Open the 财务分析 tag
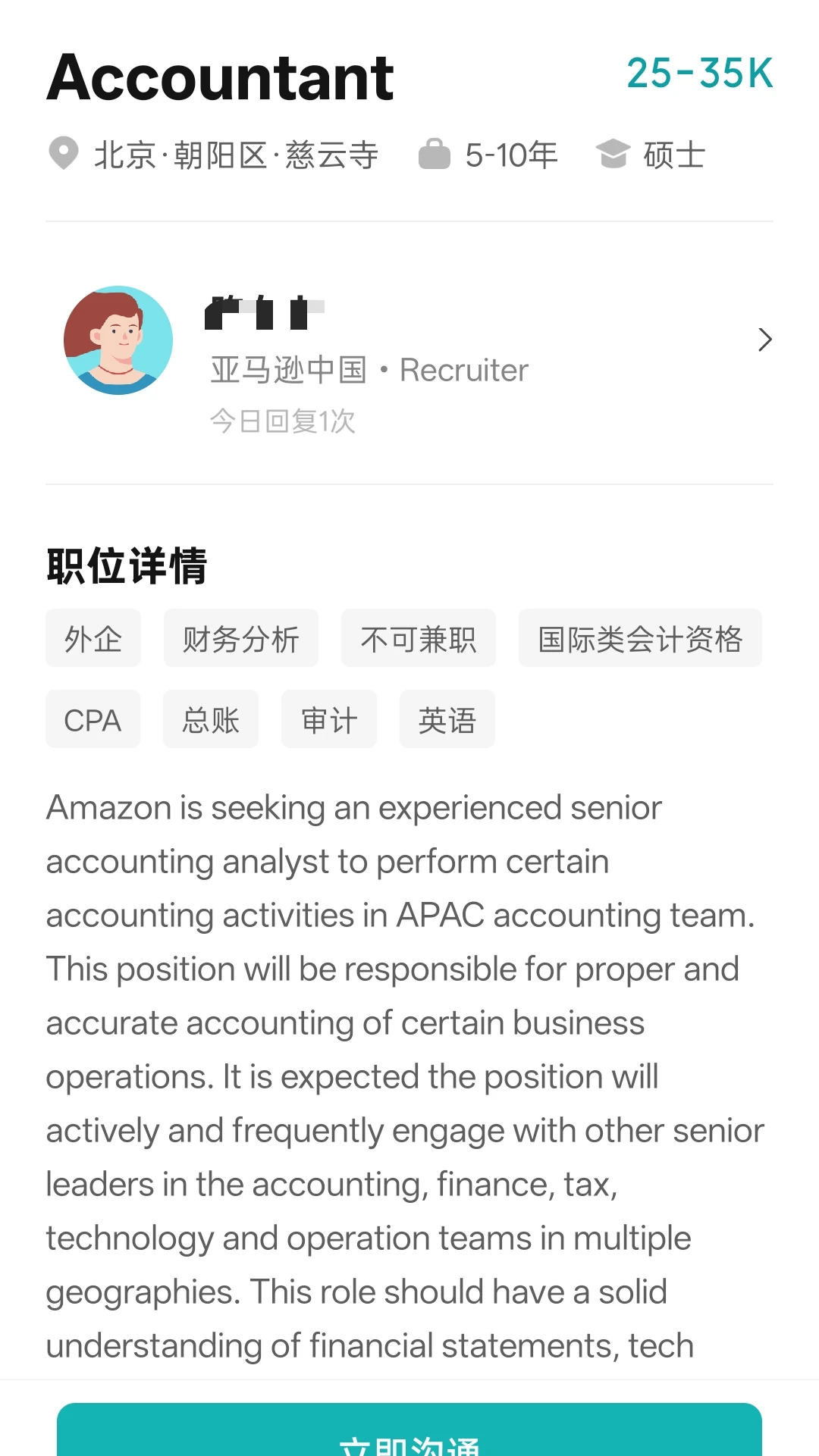The image size is (819, 1456). (240, 638)
